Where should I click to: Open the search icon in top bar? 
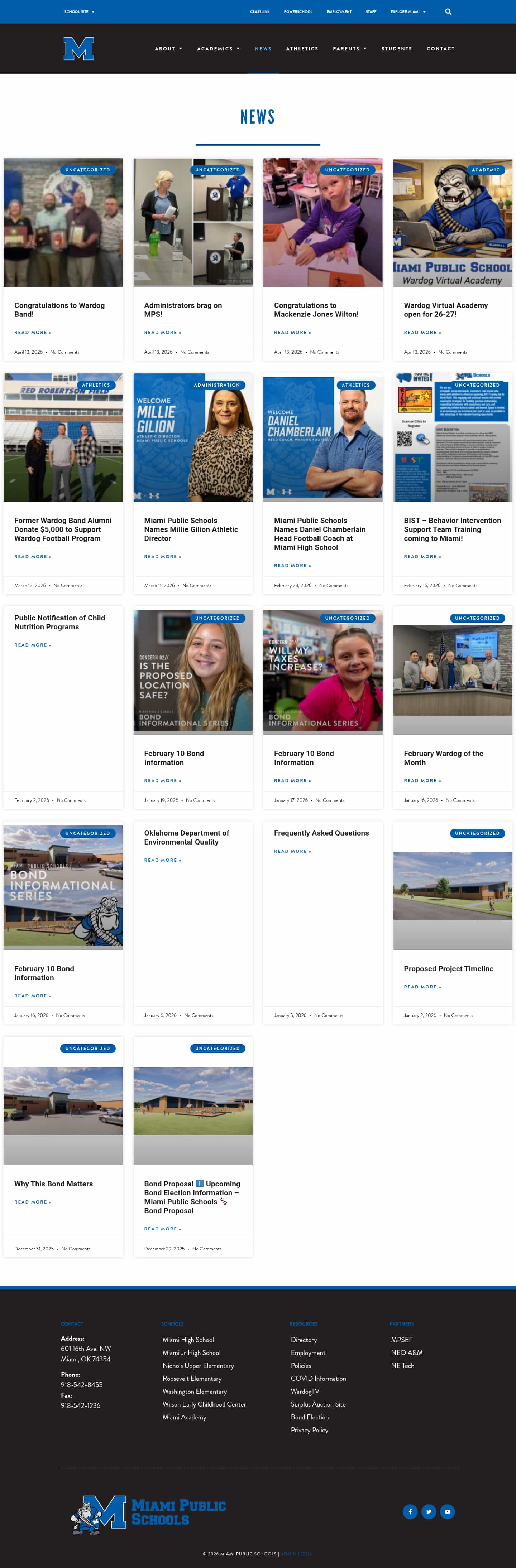coord(448,11)
